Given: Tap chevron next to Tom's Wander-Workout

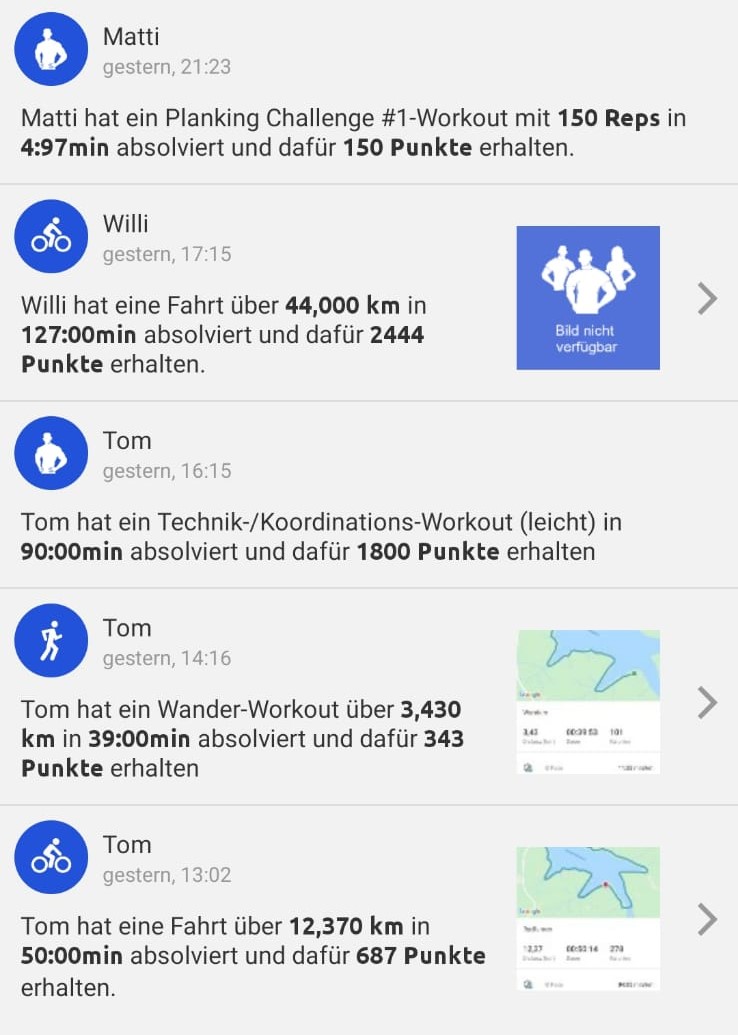Looking at the screenshot, I should [707, 703].
